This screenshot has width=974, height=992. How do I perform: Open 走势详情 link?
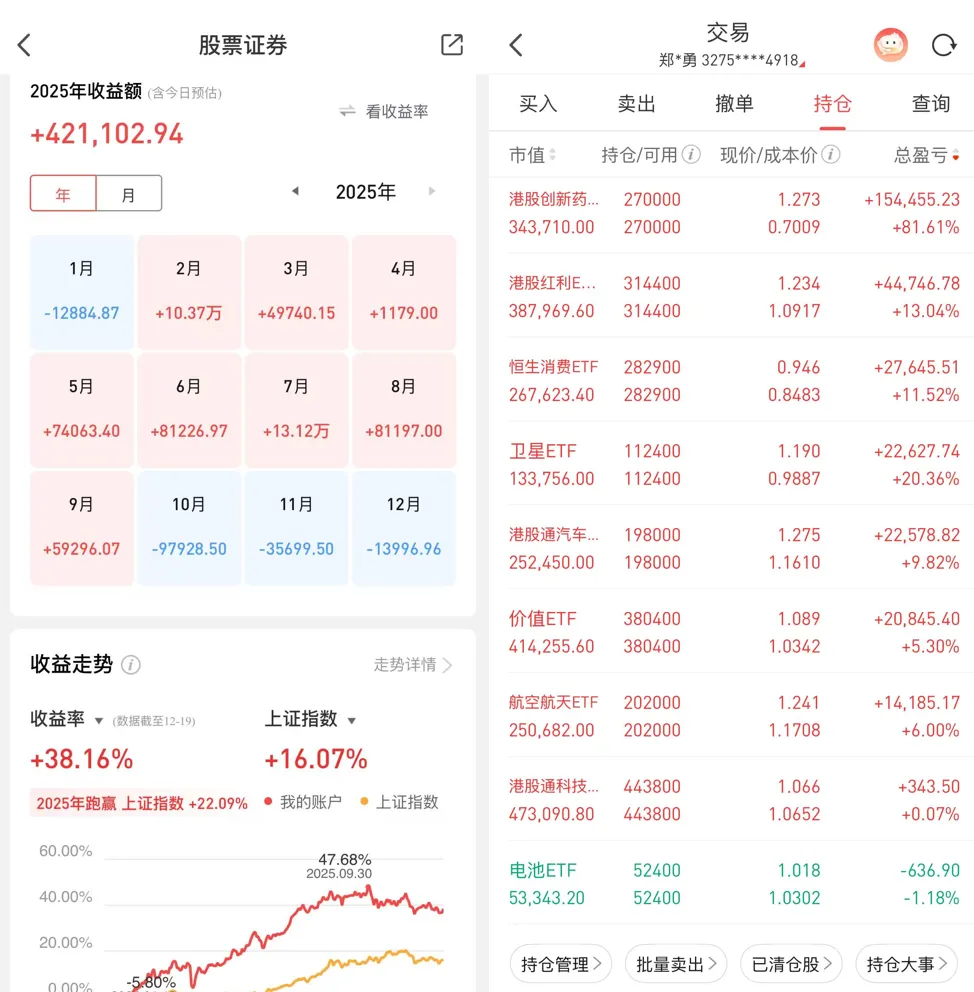pyautogui.click(x=412, y=665)
